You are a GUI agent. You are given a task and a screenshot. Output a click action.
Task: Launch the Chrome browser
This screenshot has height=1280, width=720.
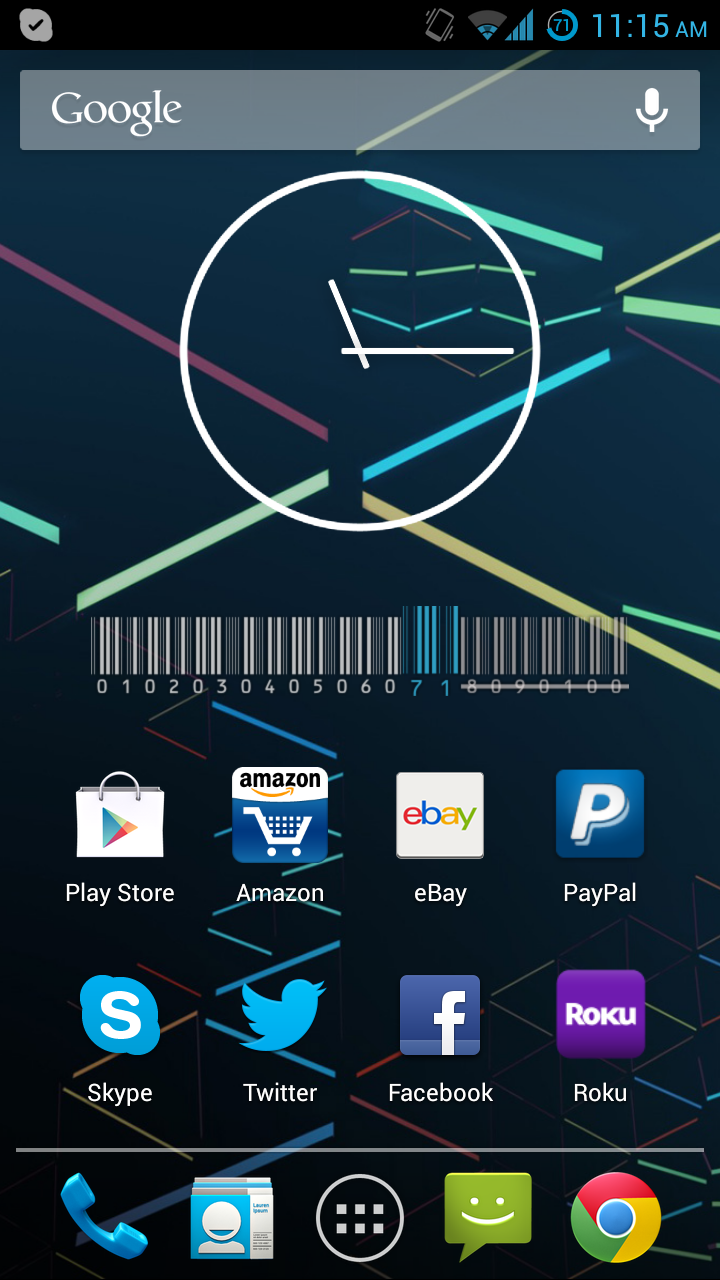616,1217
